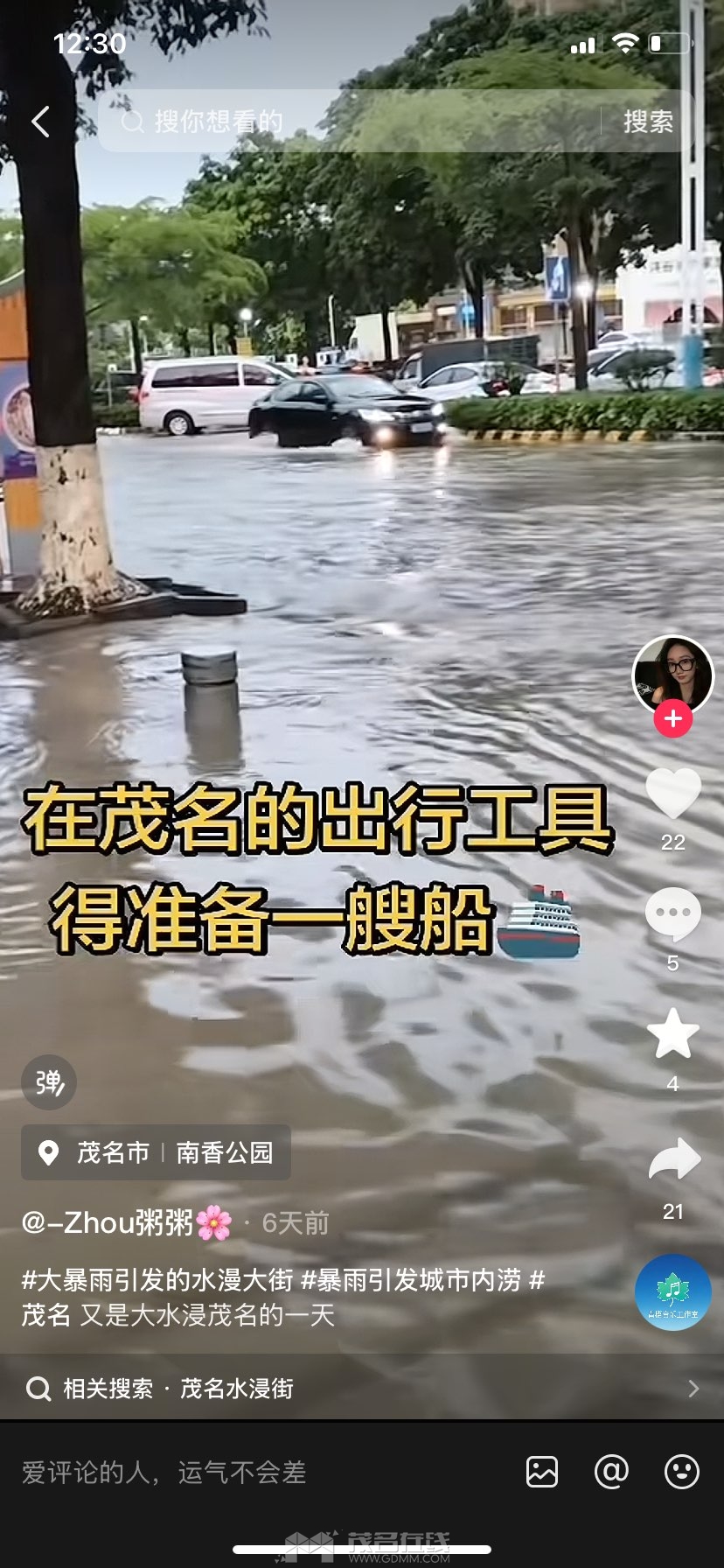Mention someone with the @ icon
Screen dimensions: 724x1568
tap(611, 1472)
